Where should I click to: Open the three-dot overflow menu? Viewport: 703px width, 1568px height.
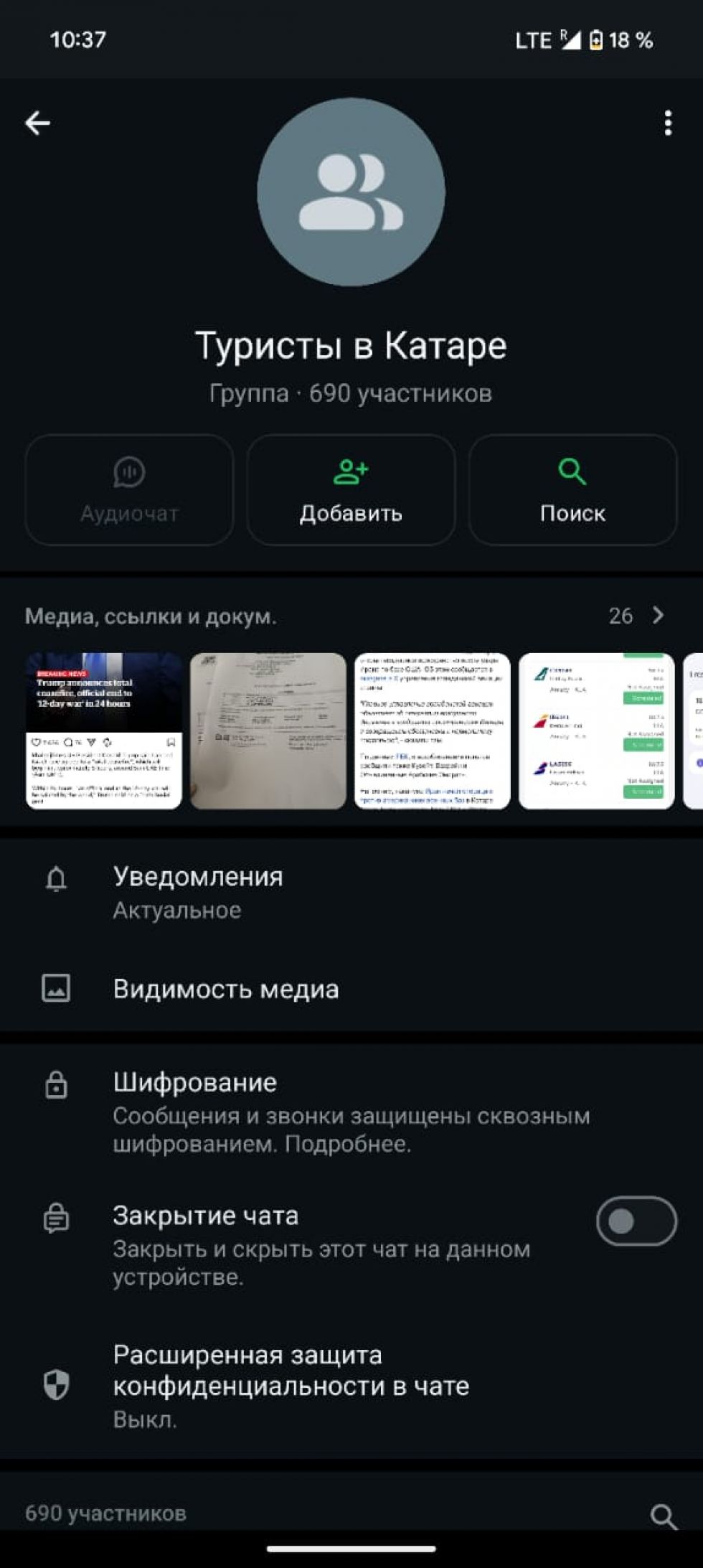tap(668, 123)
